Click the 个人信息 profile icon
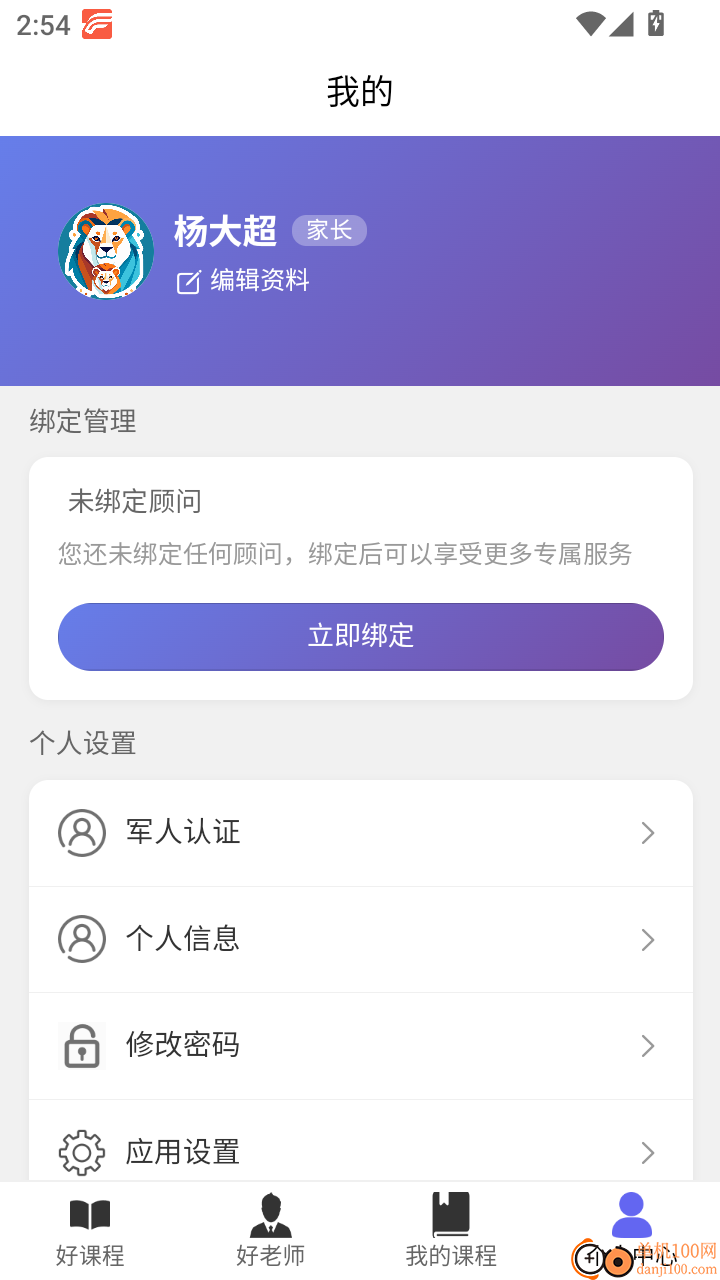This screenshot has width=720, height=1280. pos(82,939)
